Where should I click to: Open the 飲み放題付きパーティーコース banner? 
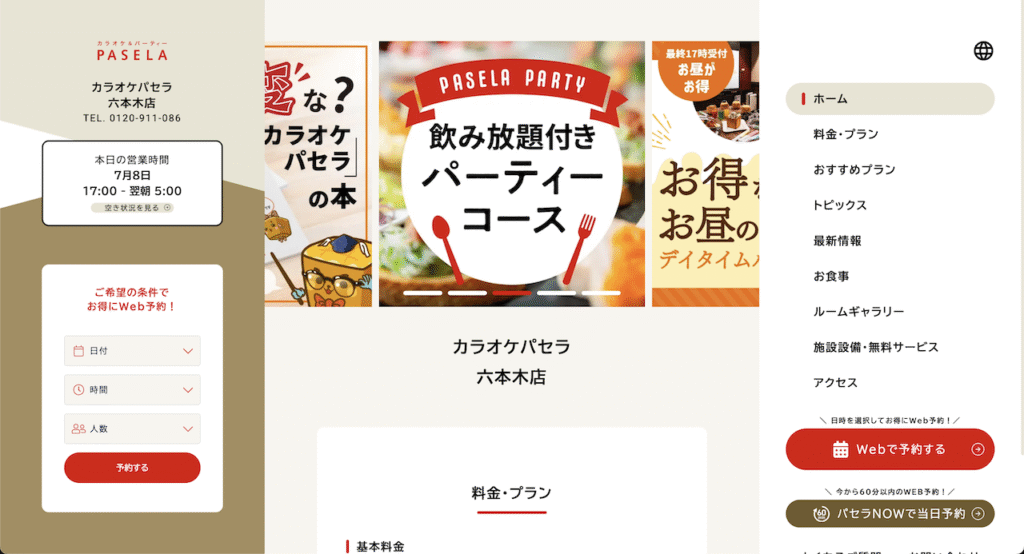[x=511, y=173]
